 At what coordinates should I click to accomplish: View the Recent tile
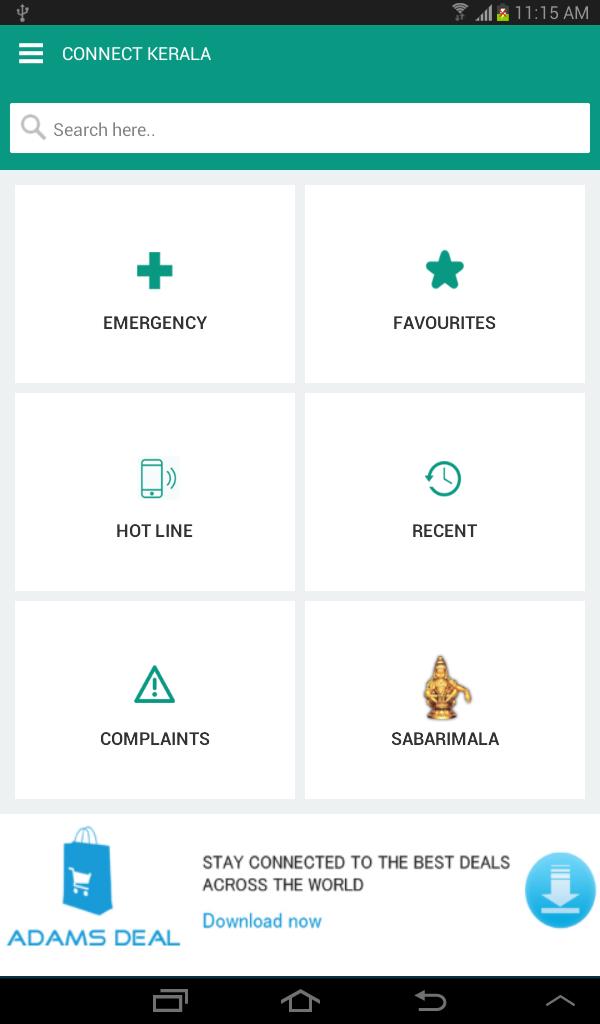click(x=444, y=492)
